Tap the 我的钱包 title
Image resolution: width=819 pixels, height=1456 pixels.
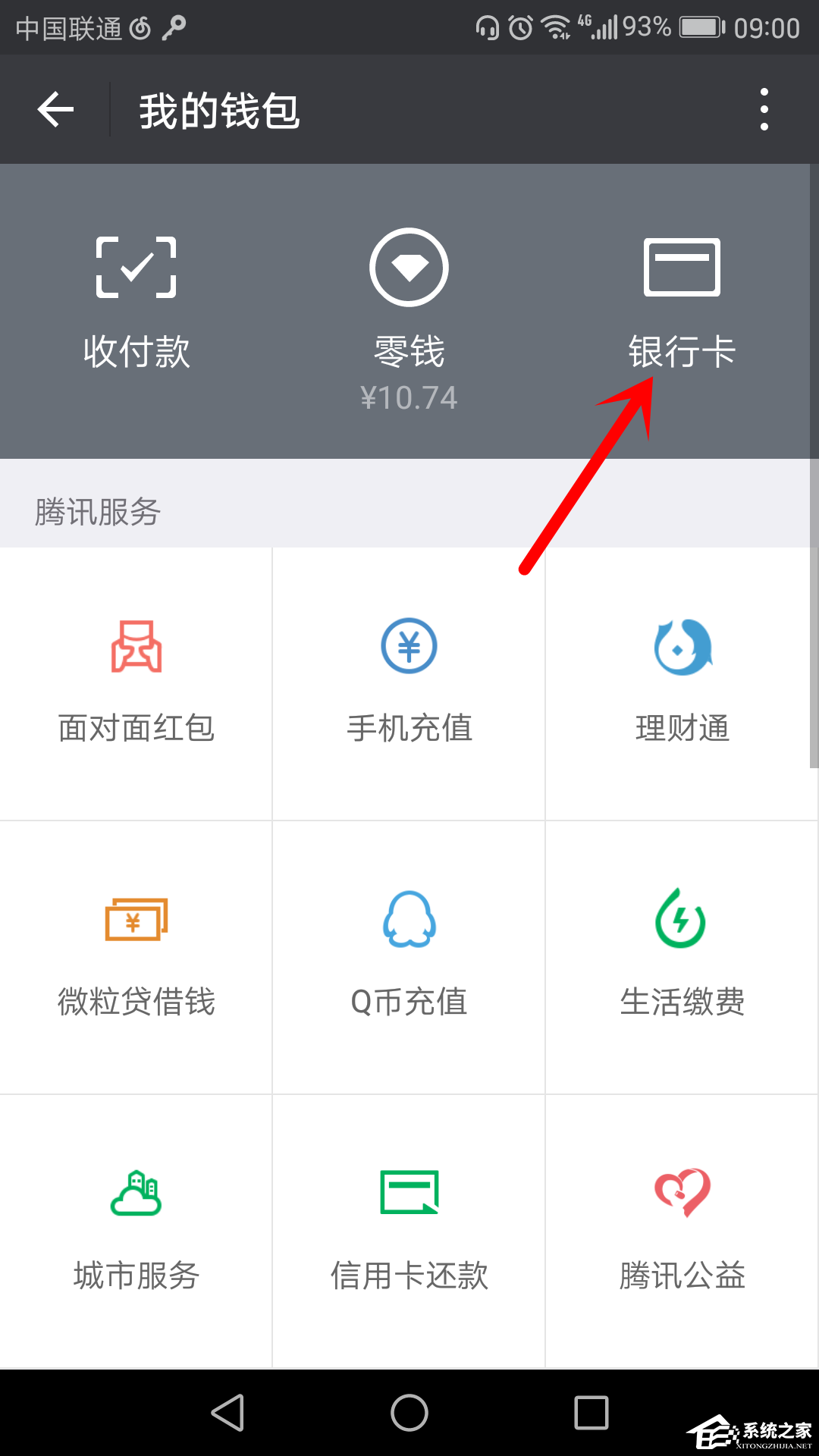[x=219, y=111]
